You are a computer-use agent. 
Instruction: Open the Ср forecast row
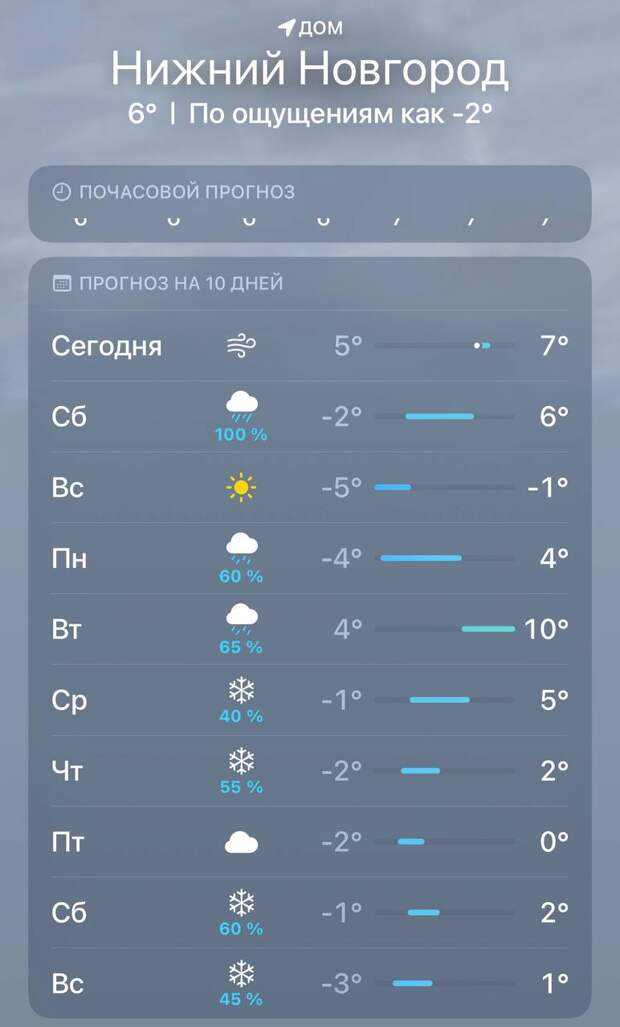coord(310,700)
